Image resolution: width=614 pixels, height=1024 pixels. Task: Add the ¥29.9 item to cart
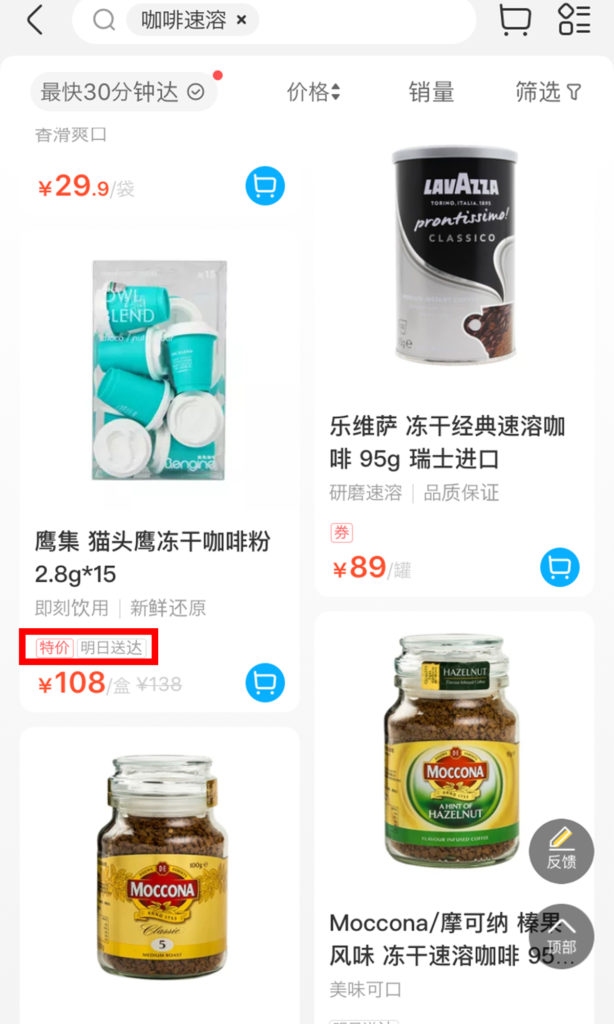(265, 186)
